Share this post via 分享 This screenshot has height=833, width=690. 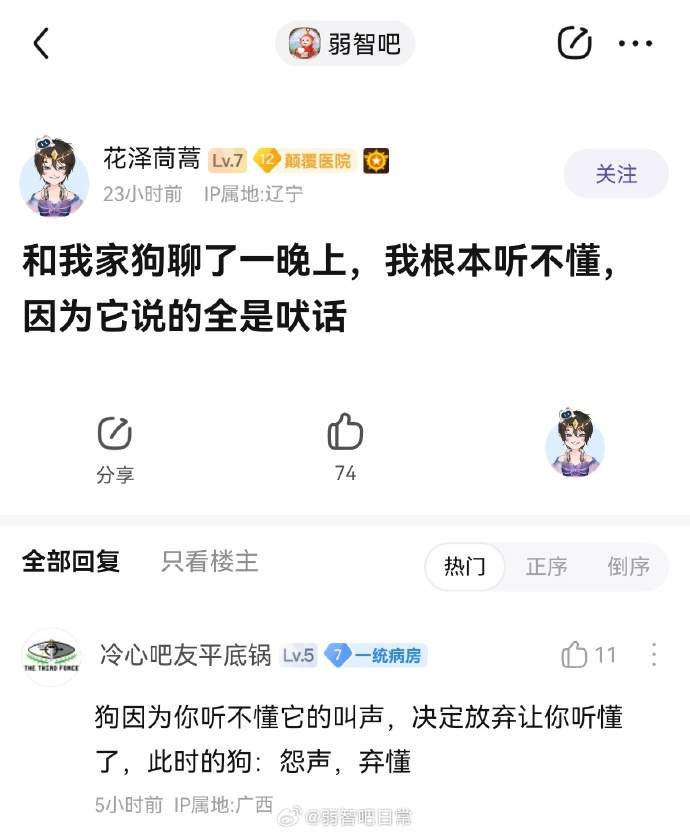[115, 448]
